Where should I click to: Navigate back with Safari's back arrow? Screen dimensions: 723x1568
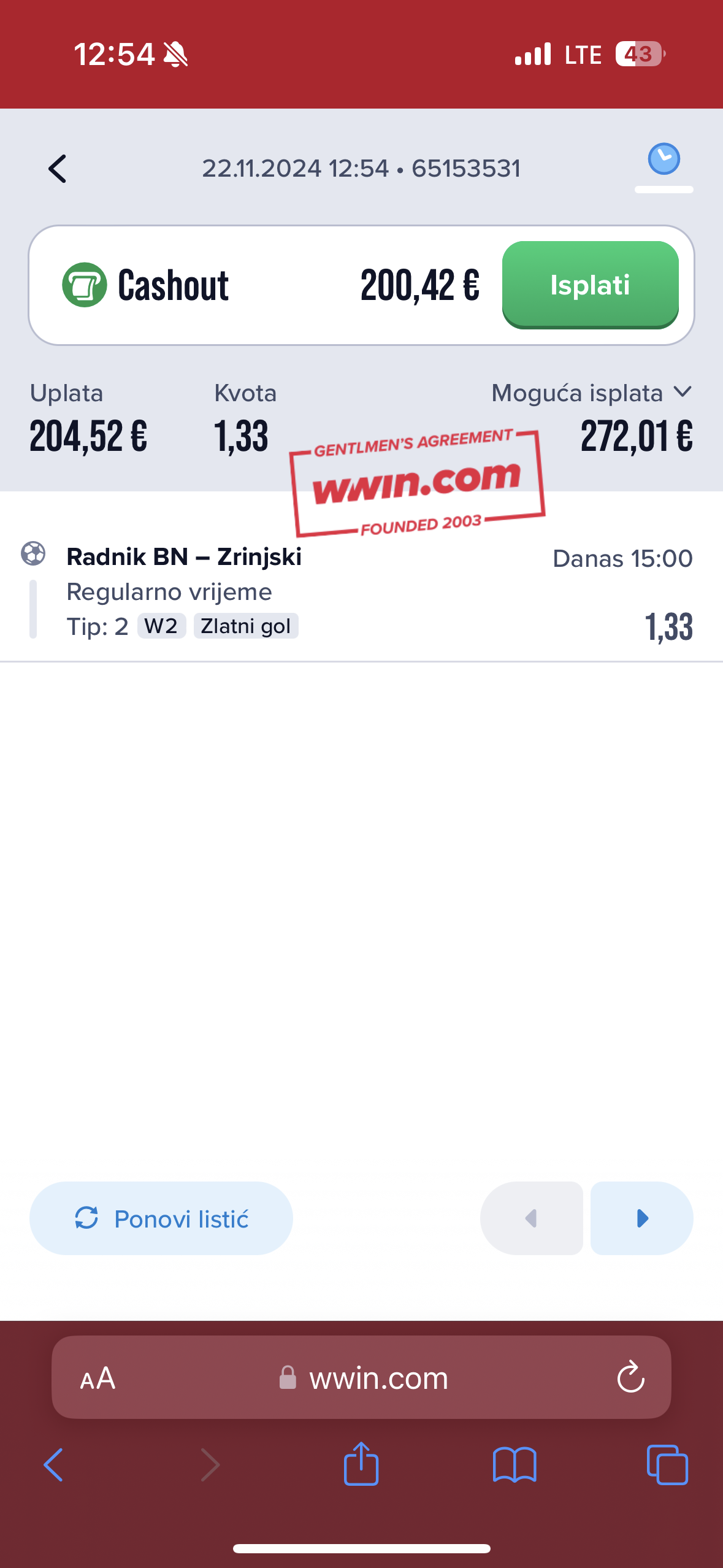(x=53, y=1465)
